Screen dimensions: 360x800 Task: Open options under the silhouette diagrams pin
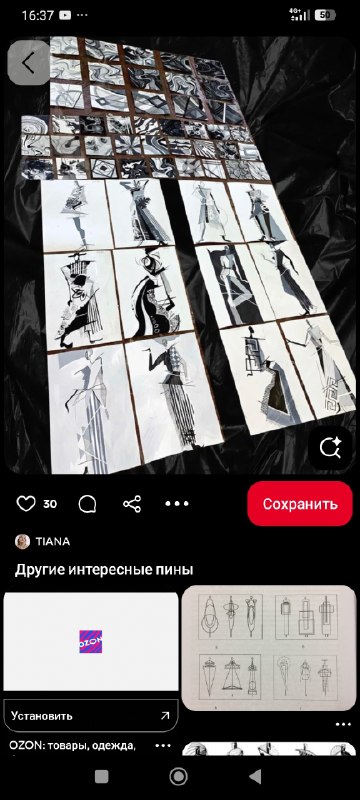(x=343, y=724)
